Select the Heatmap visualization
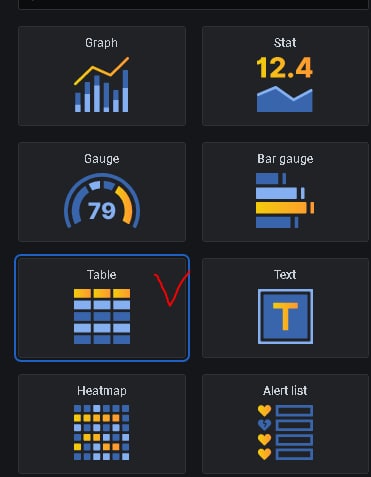 click(x=102, y=424)
